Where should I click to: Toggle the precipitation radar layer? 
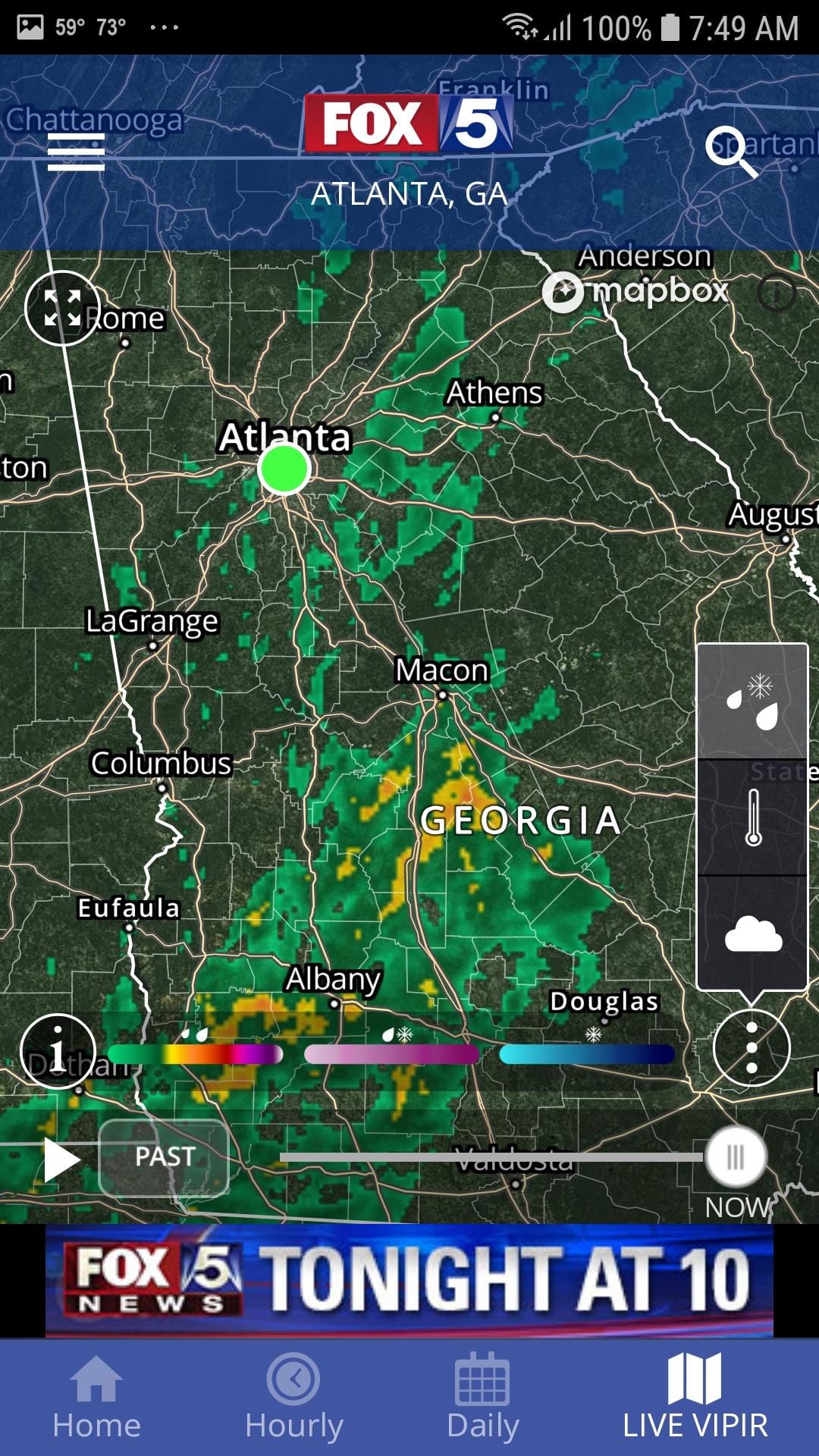[750, 704]
